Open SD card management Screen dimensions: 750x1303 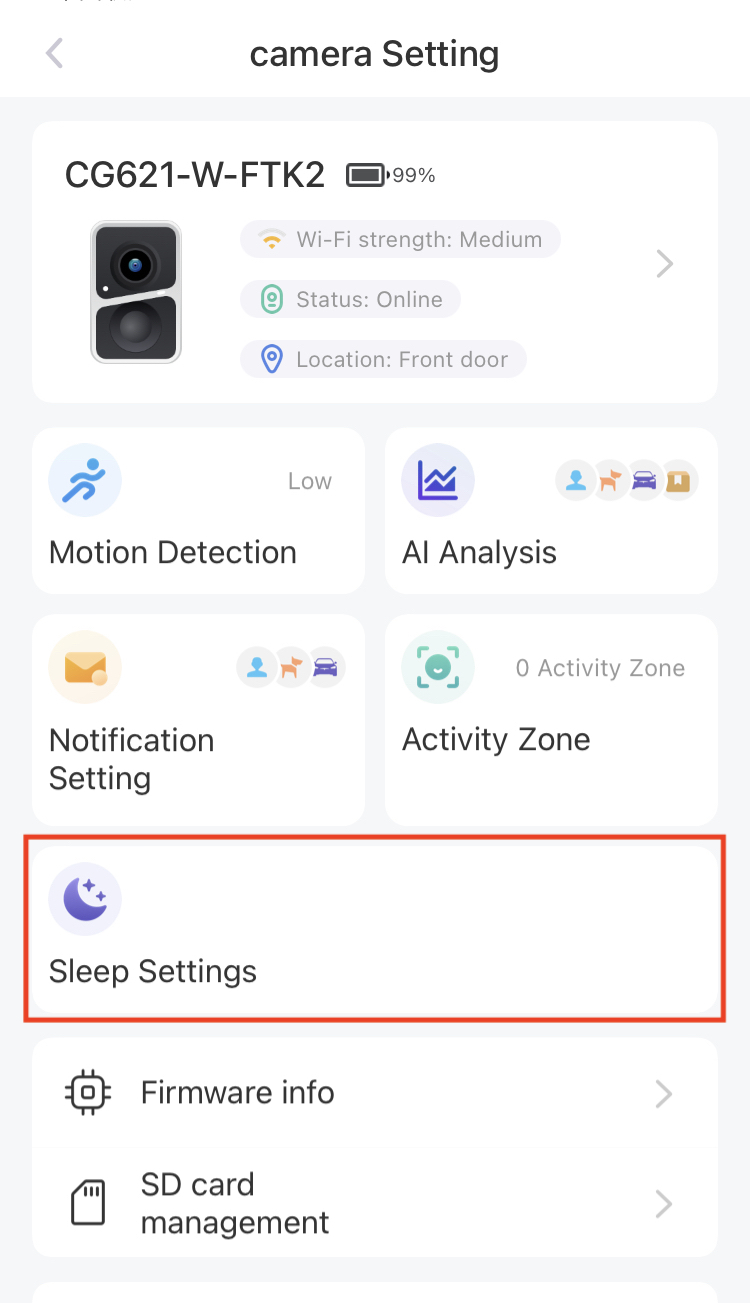point(375,1203)
